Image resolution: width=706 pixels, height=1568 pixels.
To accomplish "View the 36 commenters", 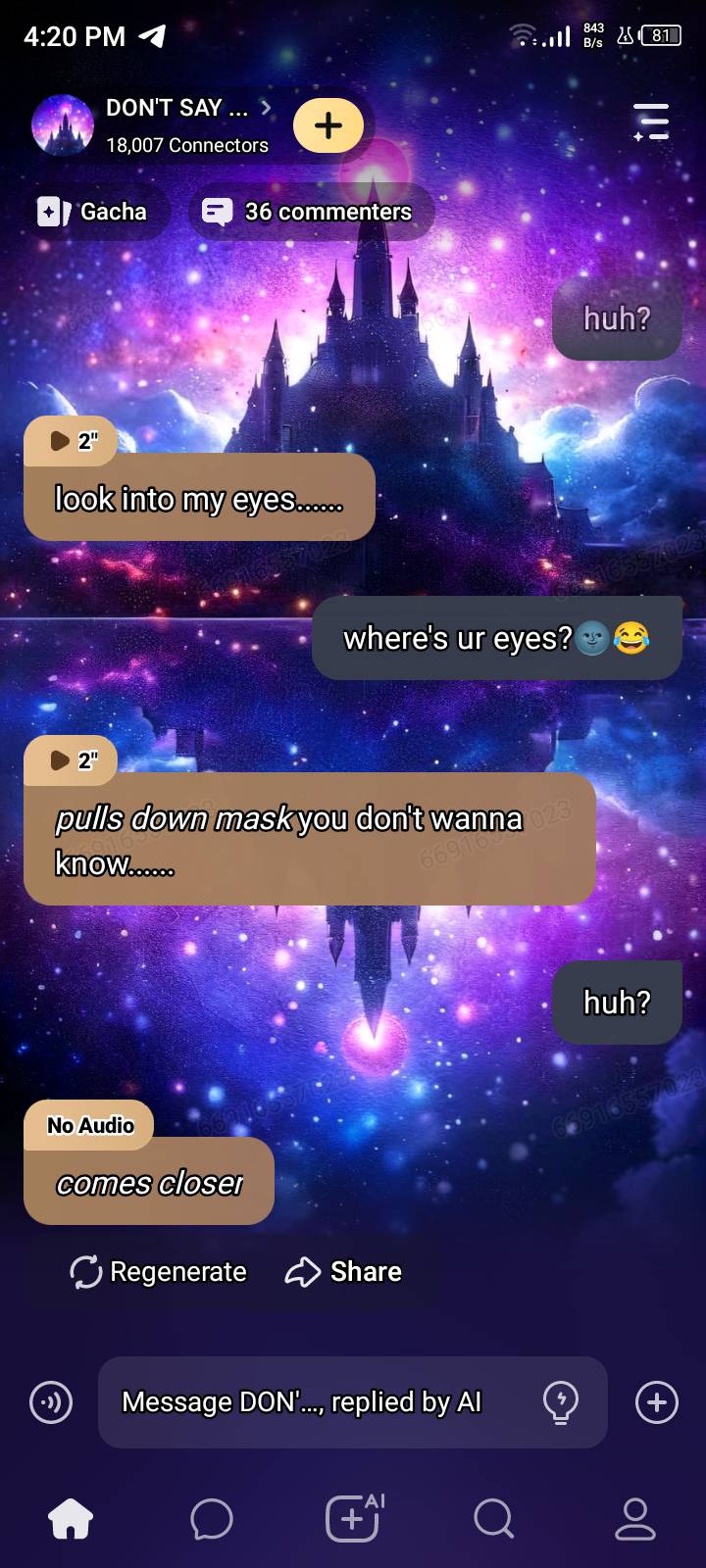I will point(308,212).
